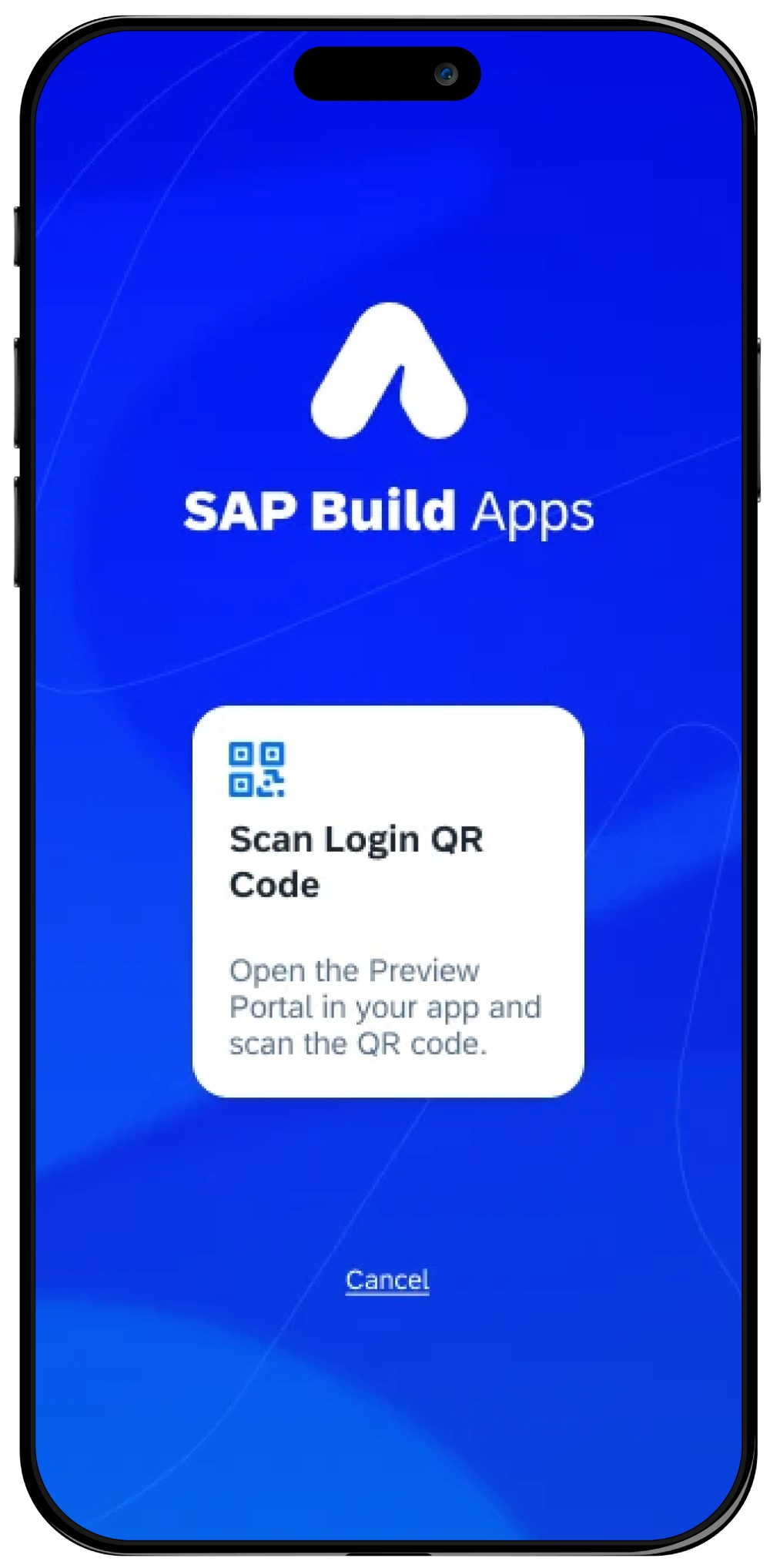The width and height of the screenshot is (770, 1568).
Task: Click near the front camera cutout
Action: [445, 72]
